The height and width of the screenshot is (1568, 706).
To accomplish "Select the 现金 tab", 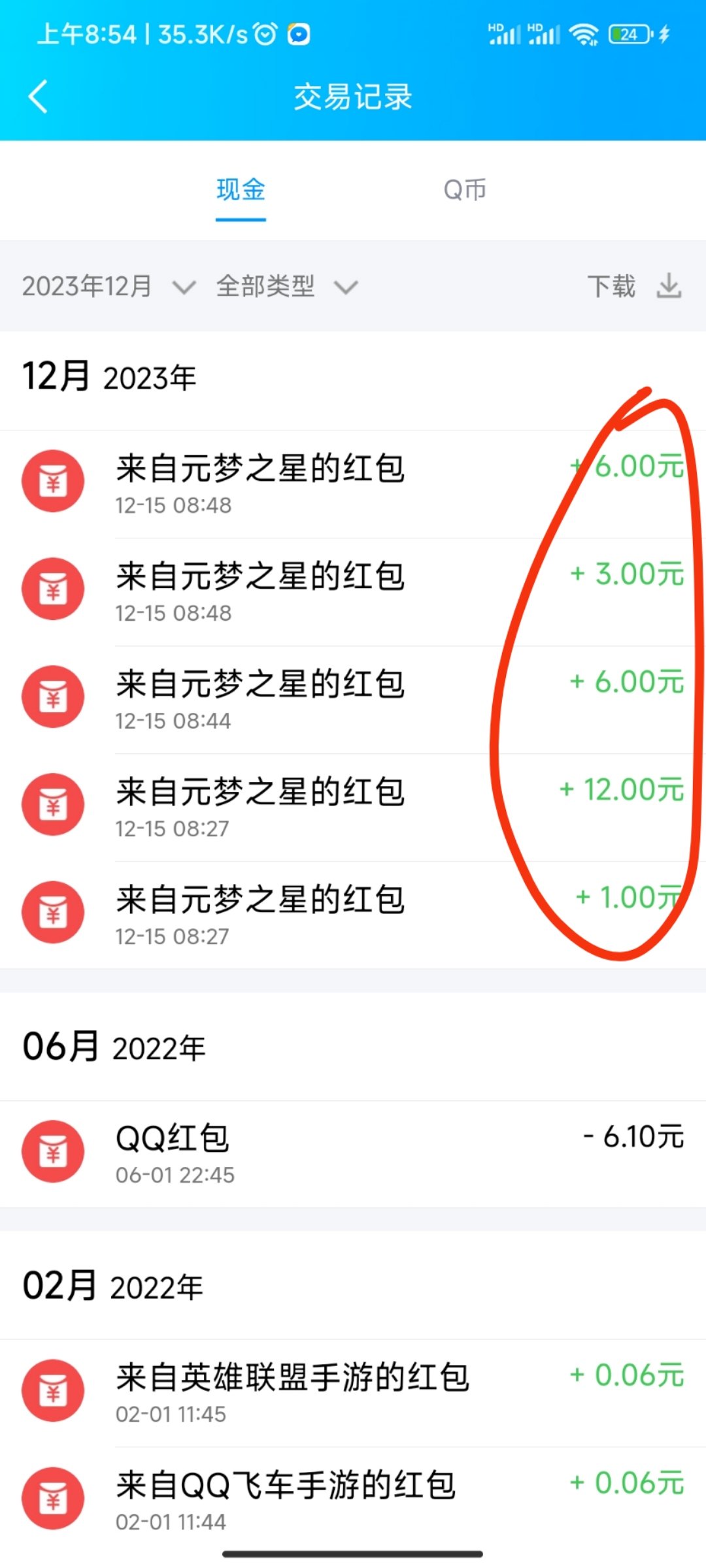I will [x=241, y=190].
